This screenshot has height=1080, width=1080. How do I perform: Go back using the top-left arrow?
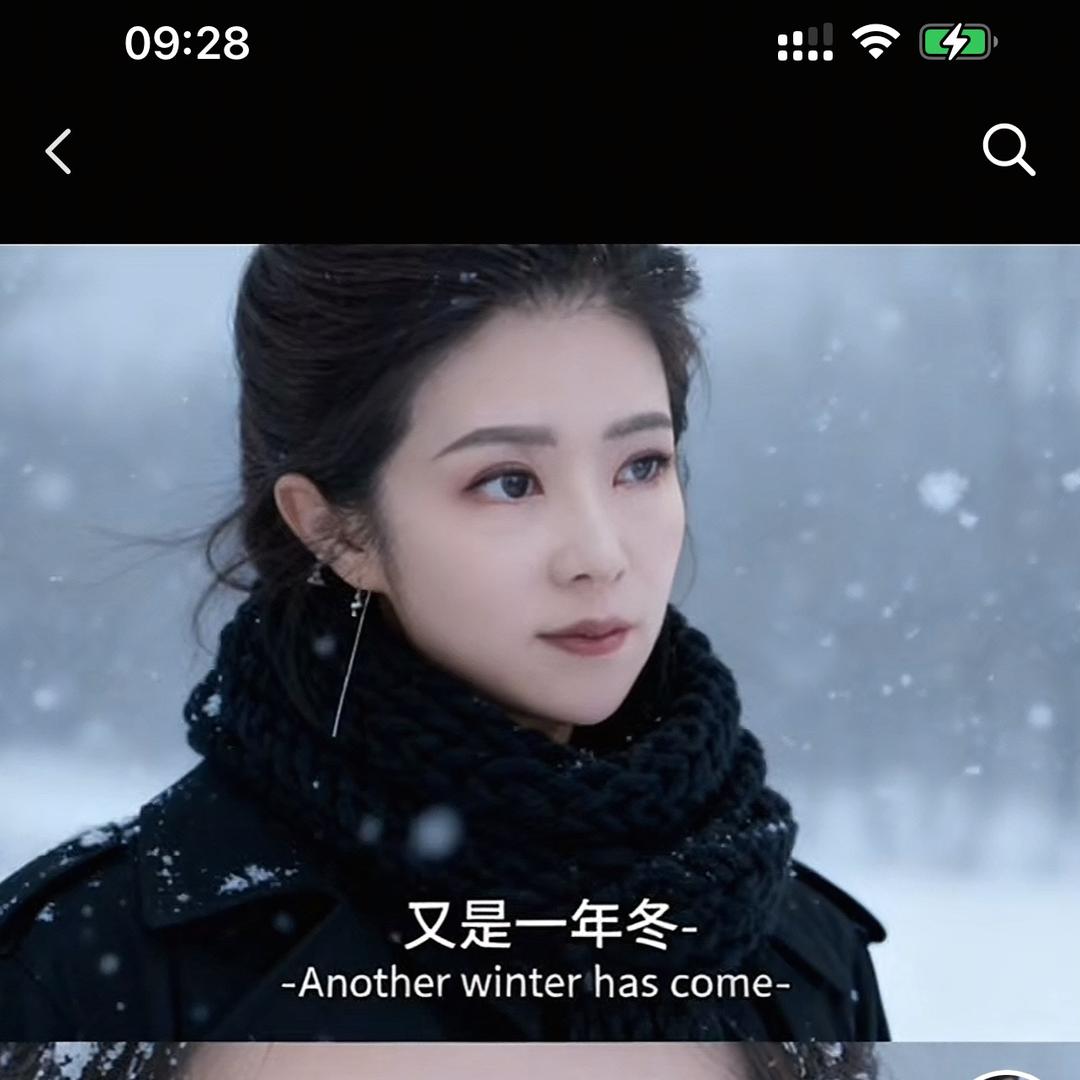[x=59, y=152]
